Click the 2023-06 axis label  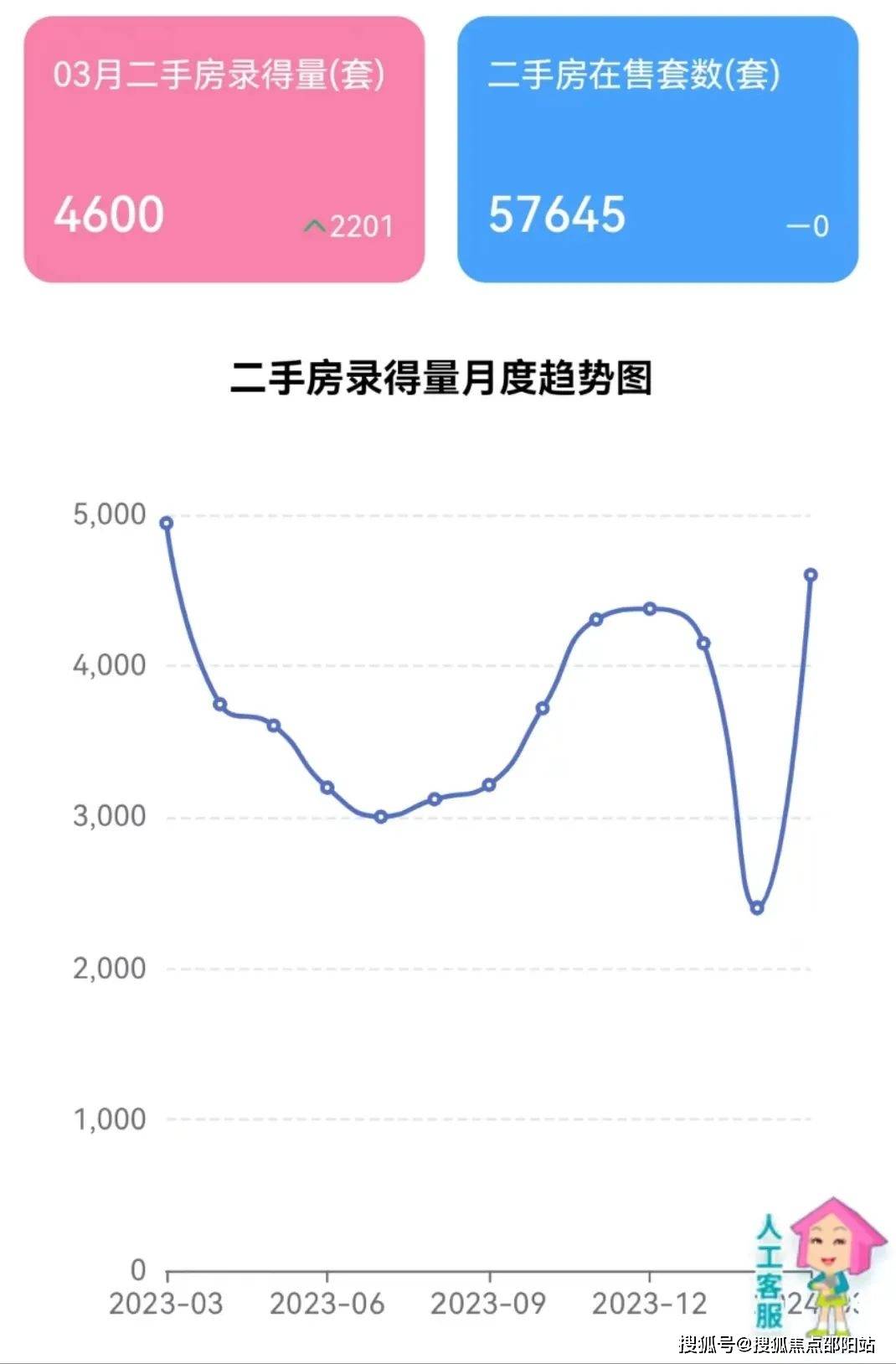(327, 1304)
